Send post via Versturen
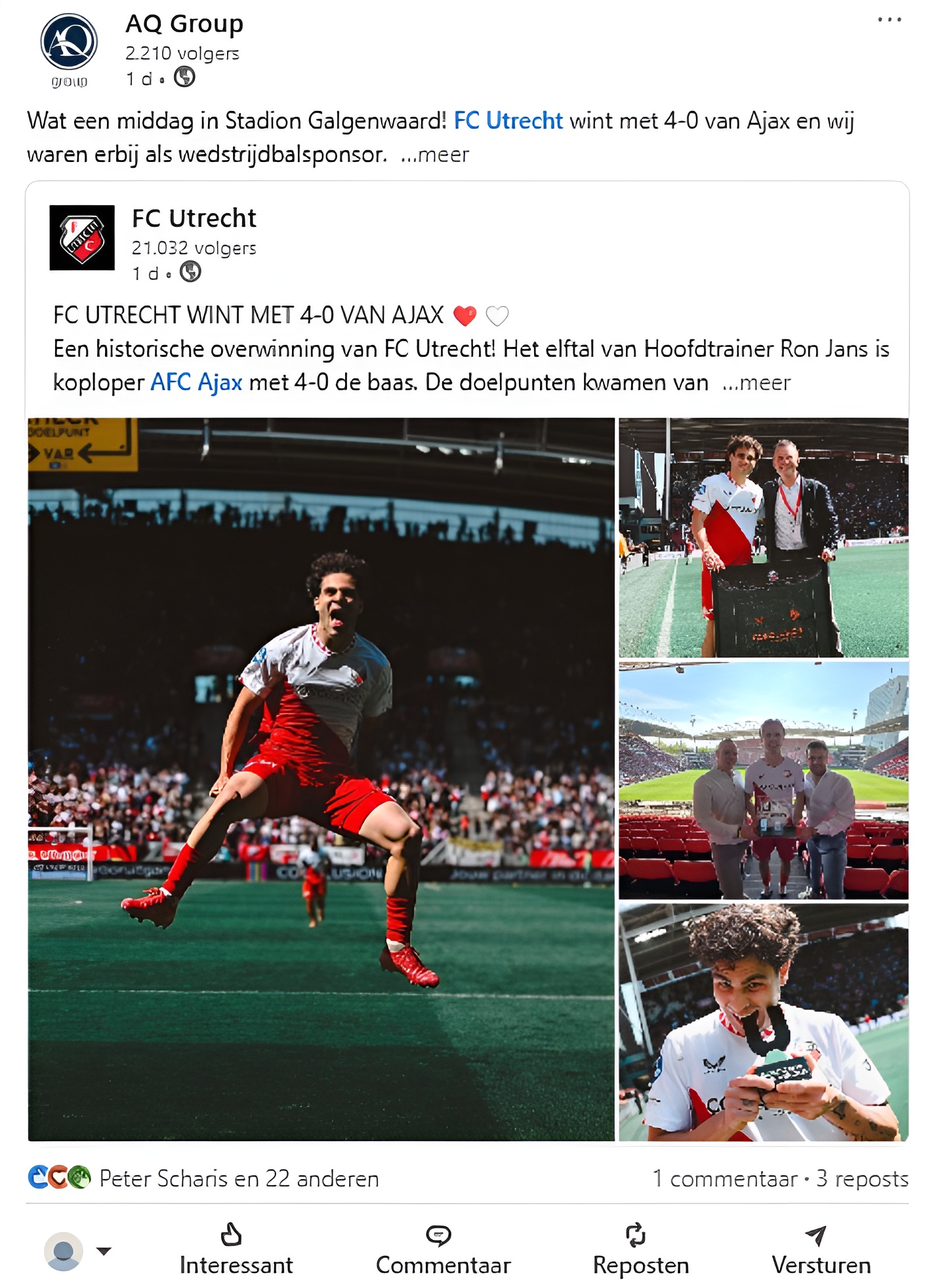 (x=821, y=1249)
